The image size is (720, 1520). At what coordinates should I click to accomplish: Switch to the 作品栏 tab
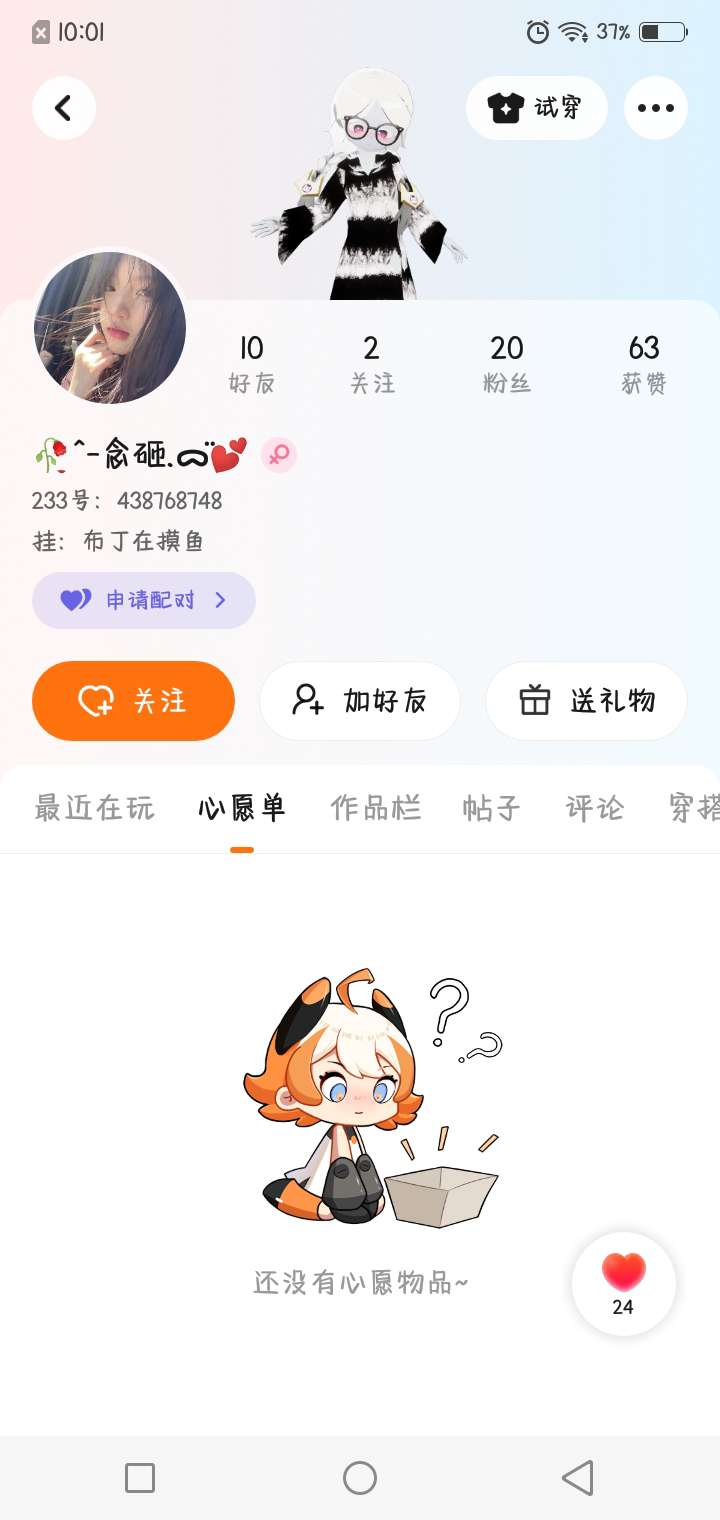tap(376, 808)
